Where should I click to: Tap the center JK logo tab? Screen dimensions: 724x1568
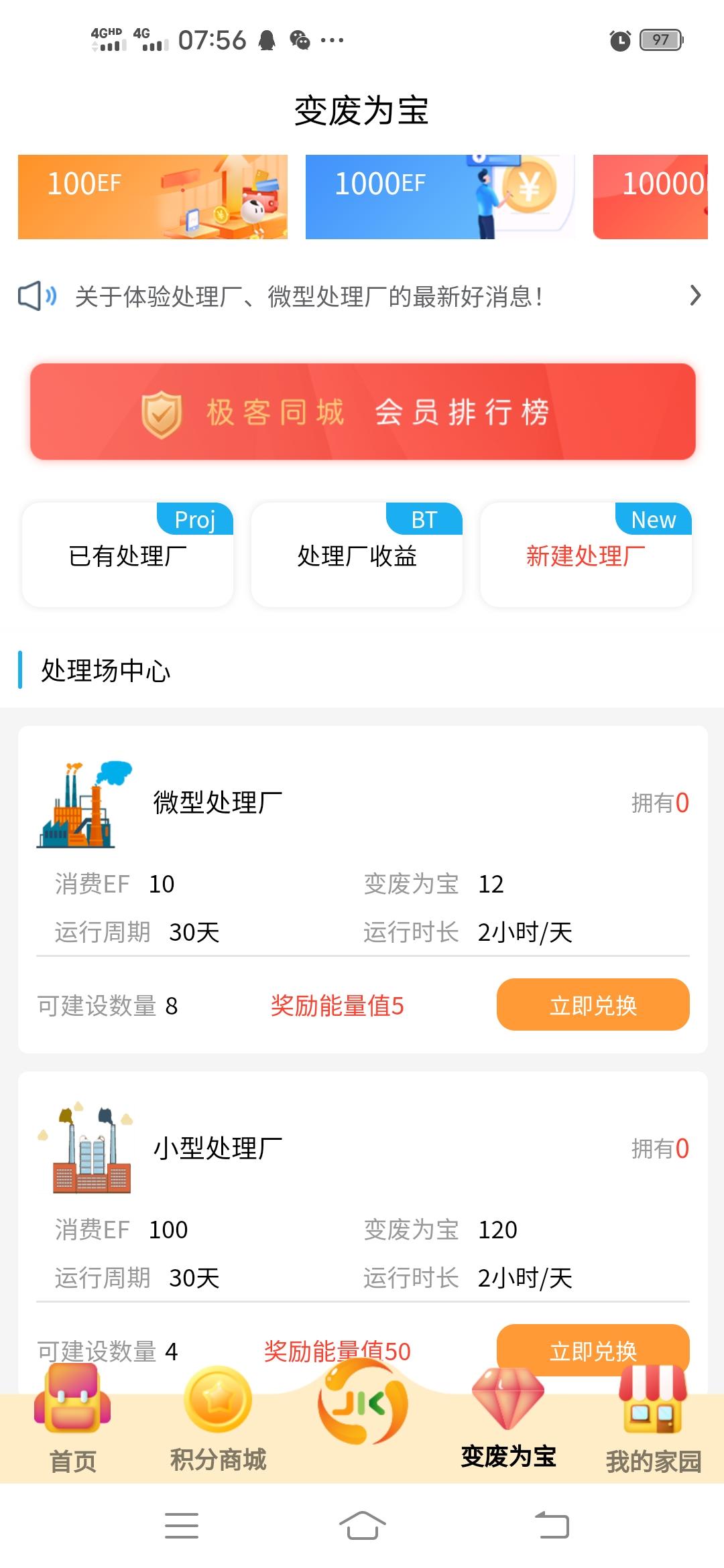coord(362,1404)
